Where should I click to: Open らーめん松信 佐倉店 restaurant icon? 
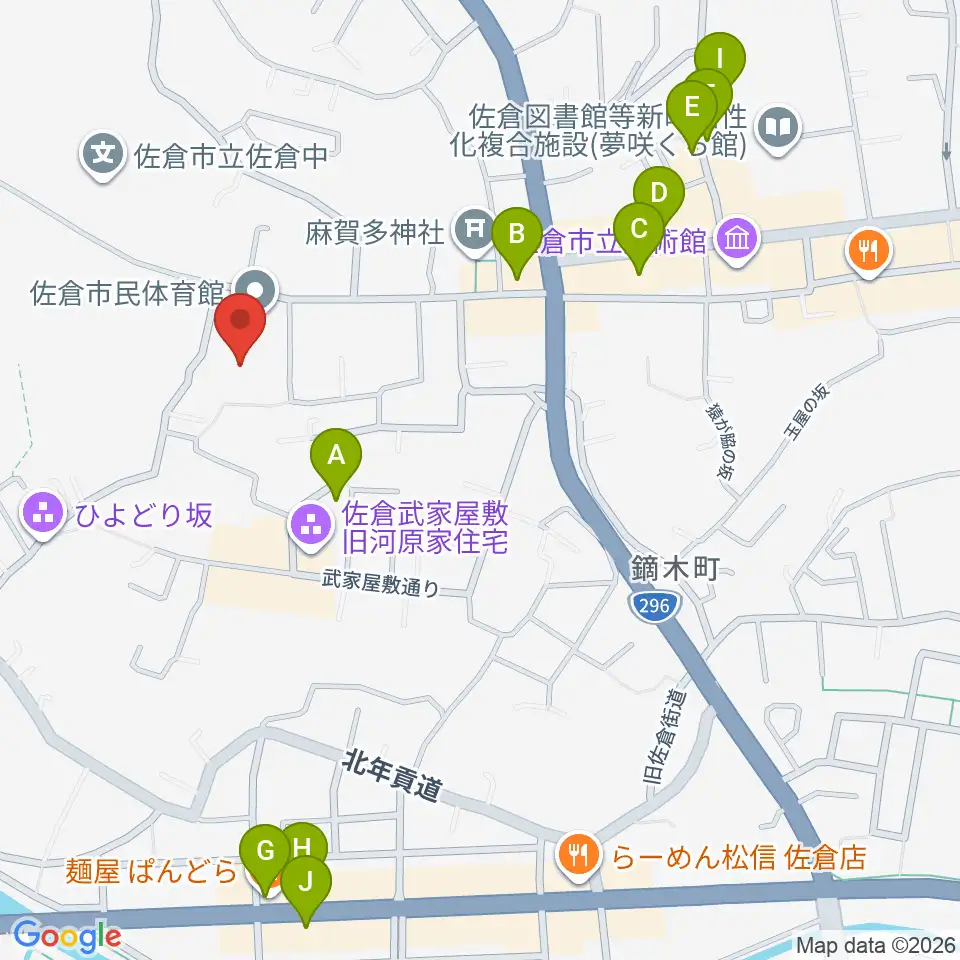pos(579,855)
